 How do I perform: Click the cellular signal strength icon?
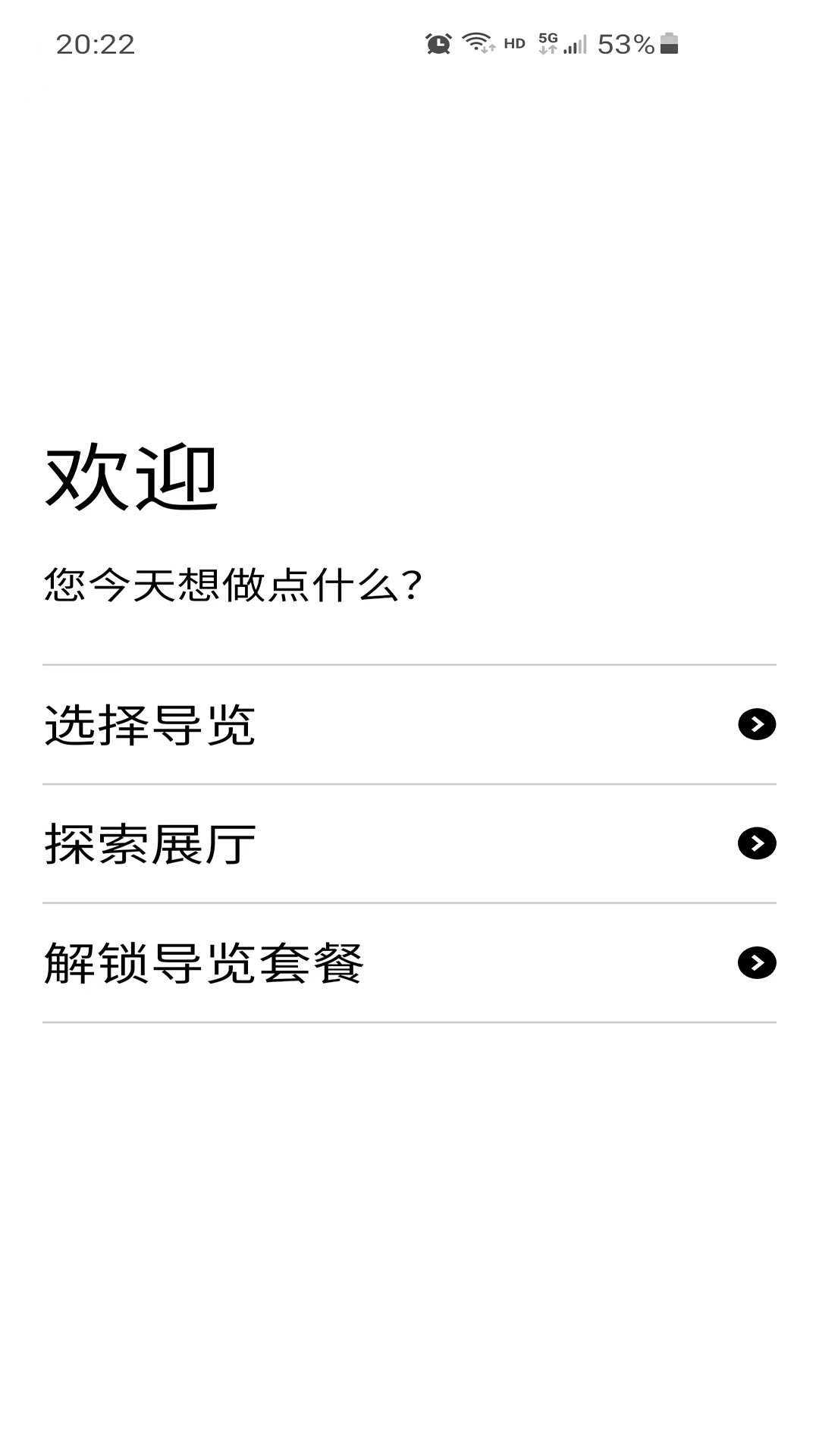pyautogui.click(x=573, y=43)
